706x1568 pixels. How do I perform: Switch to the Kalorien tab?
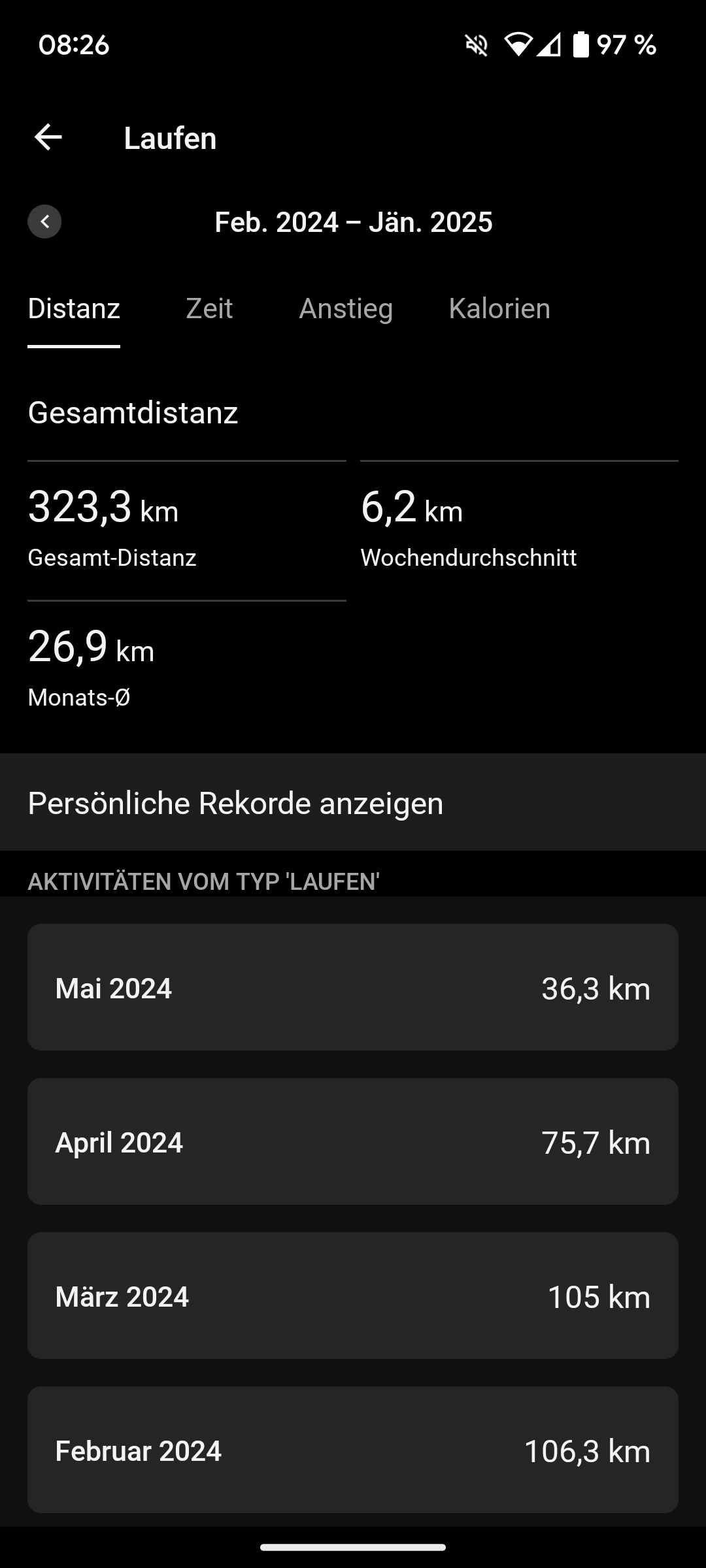pos(499,308)
